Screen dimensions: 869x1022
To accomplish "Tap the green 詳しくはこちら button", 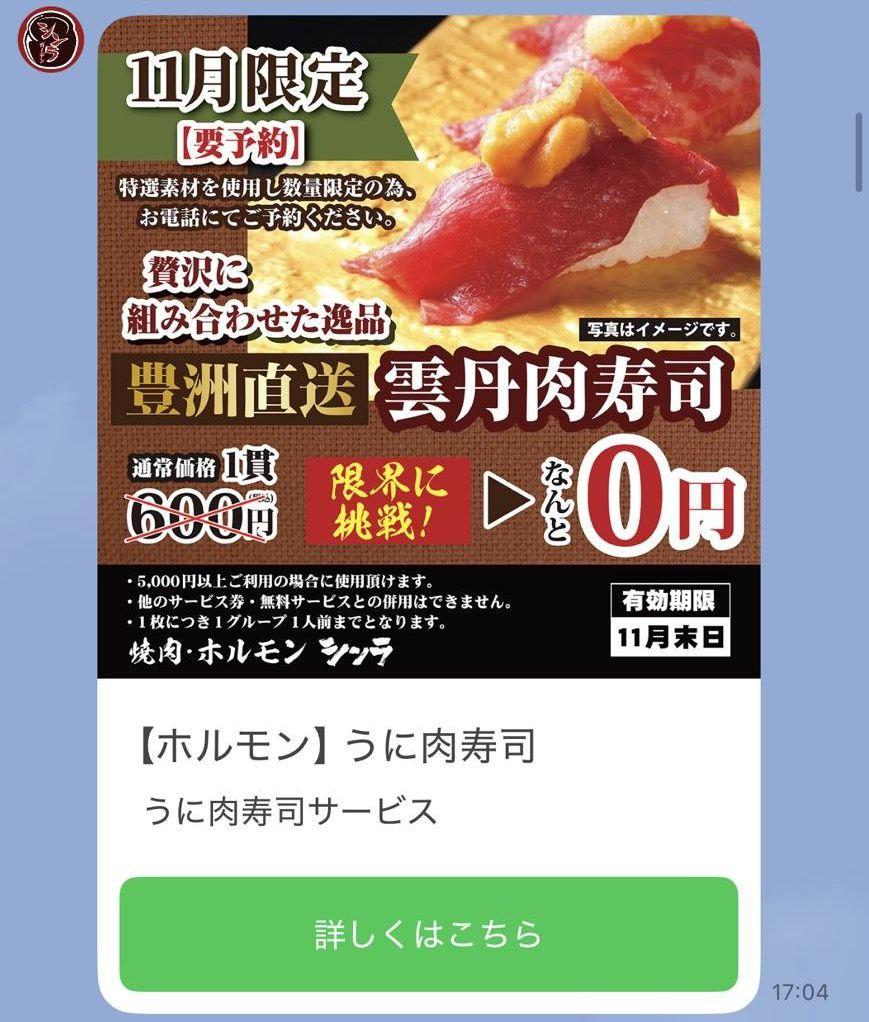I will [428, 934].
